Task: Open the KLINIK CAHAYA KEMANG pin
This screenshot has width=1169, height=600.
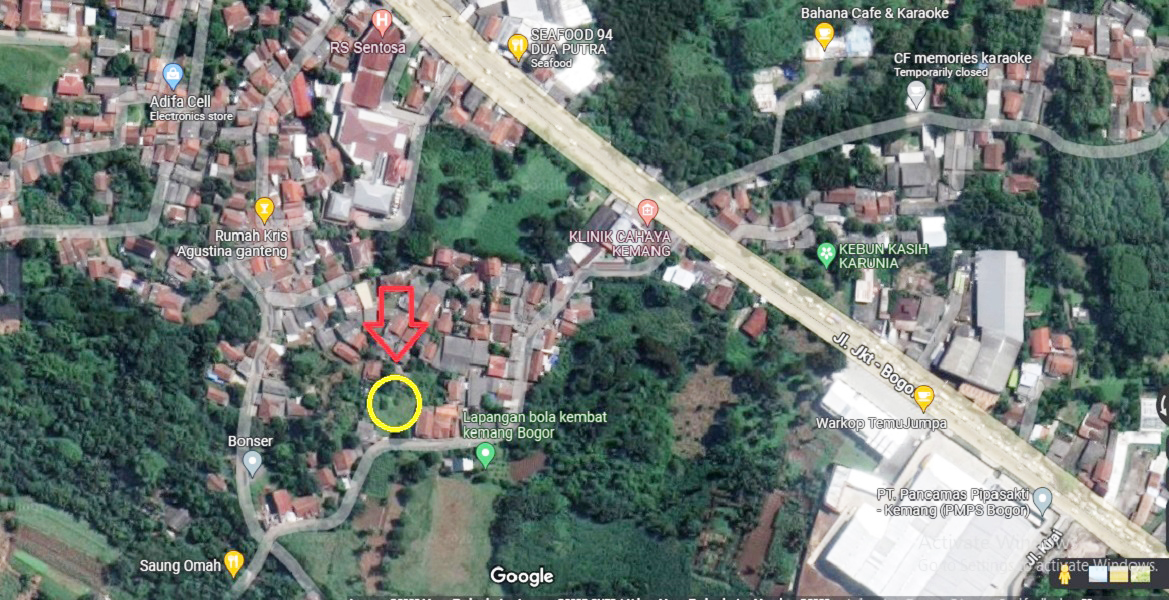Action: point(647,211)
